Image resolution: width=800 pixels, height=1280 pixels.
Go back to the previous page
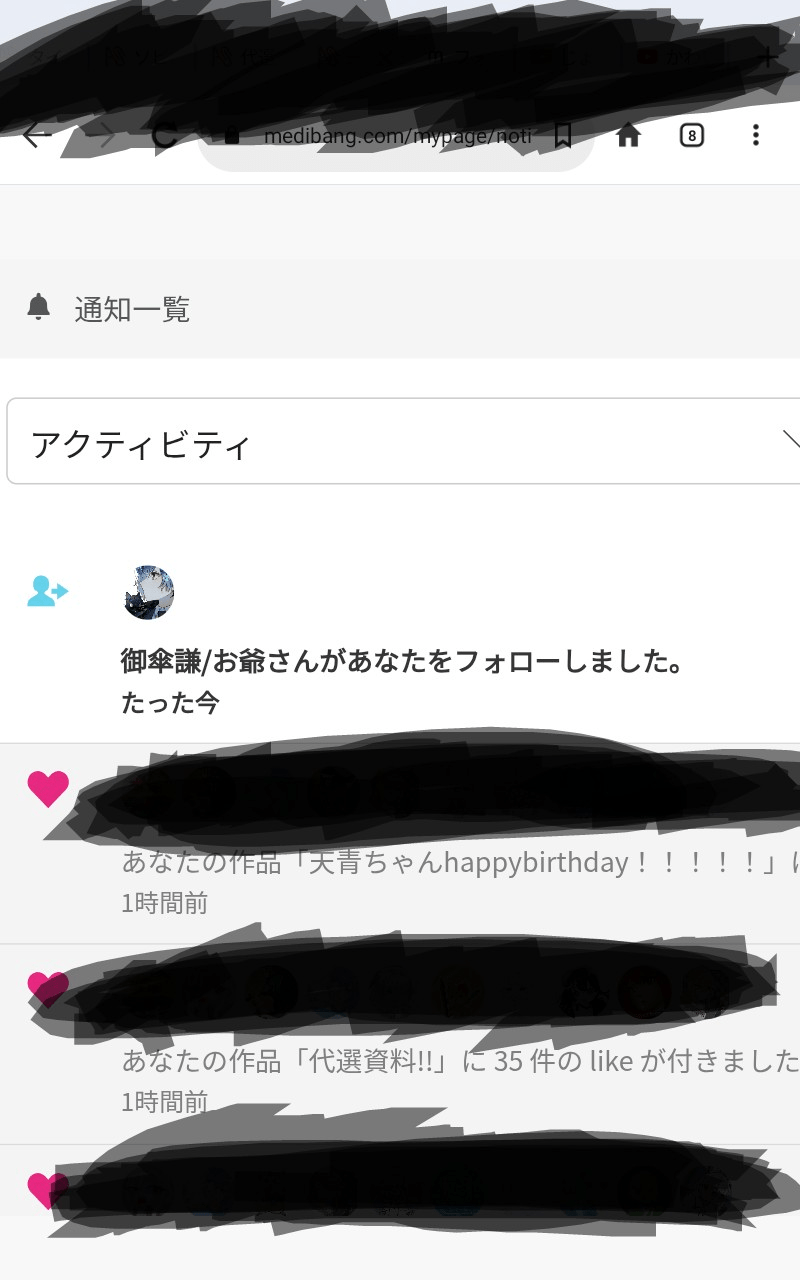pyautogui.click(x=37, y=136)
